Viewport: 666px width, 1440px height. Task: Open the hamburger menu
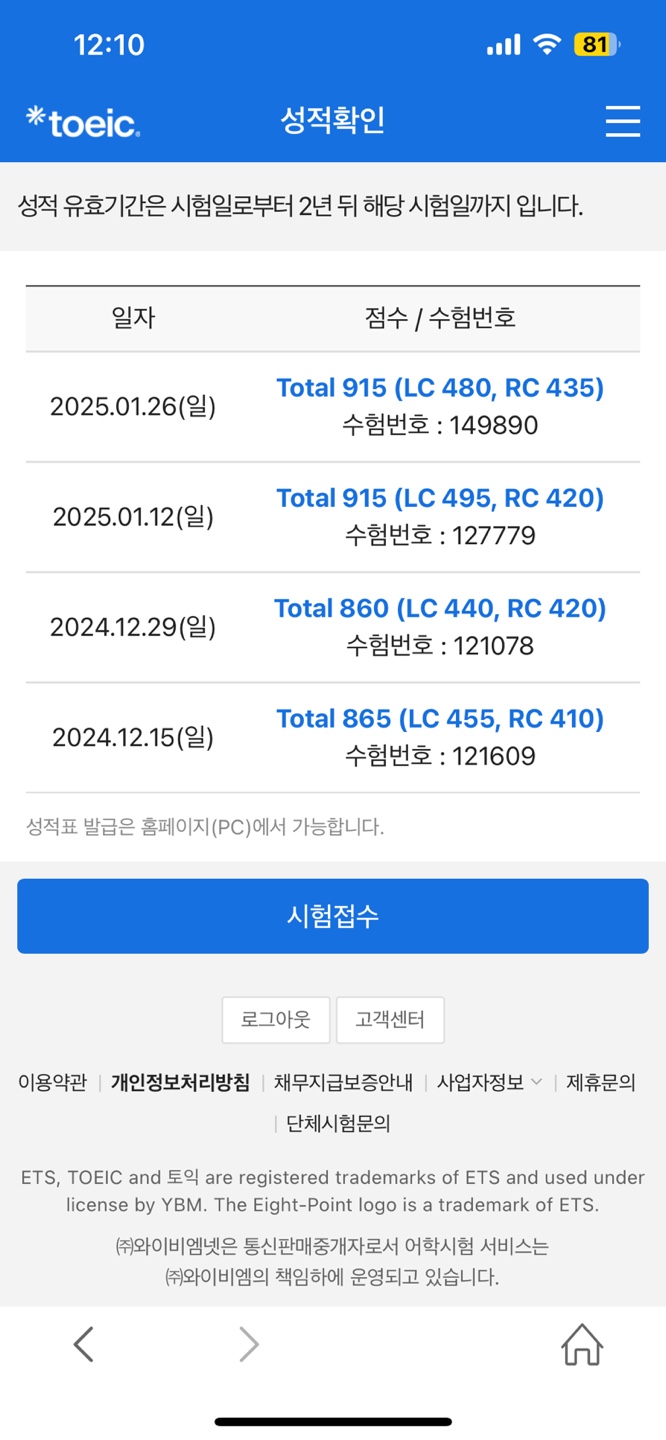[622, 121]
